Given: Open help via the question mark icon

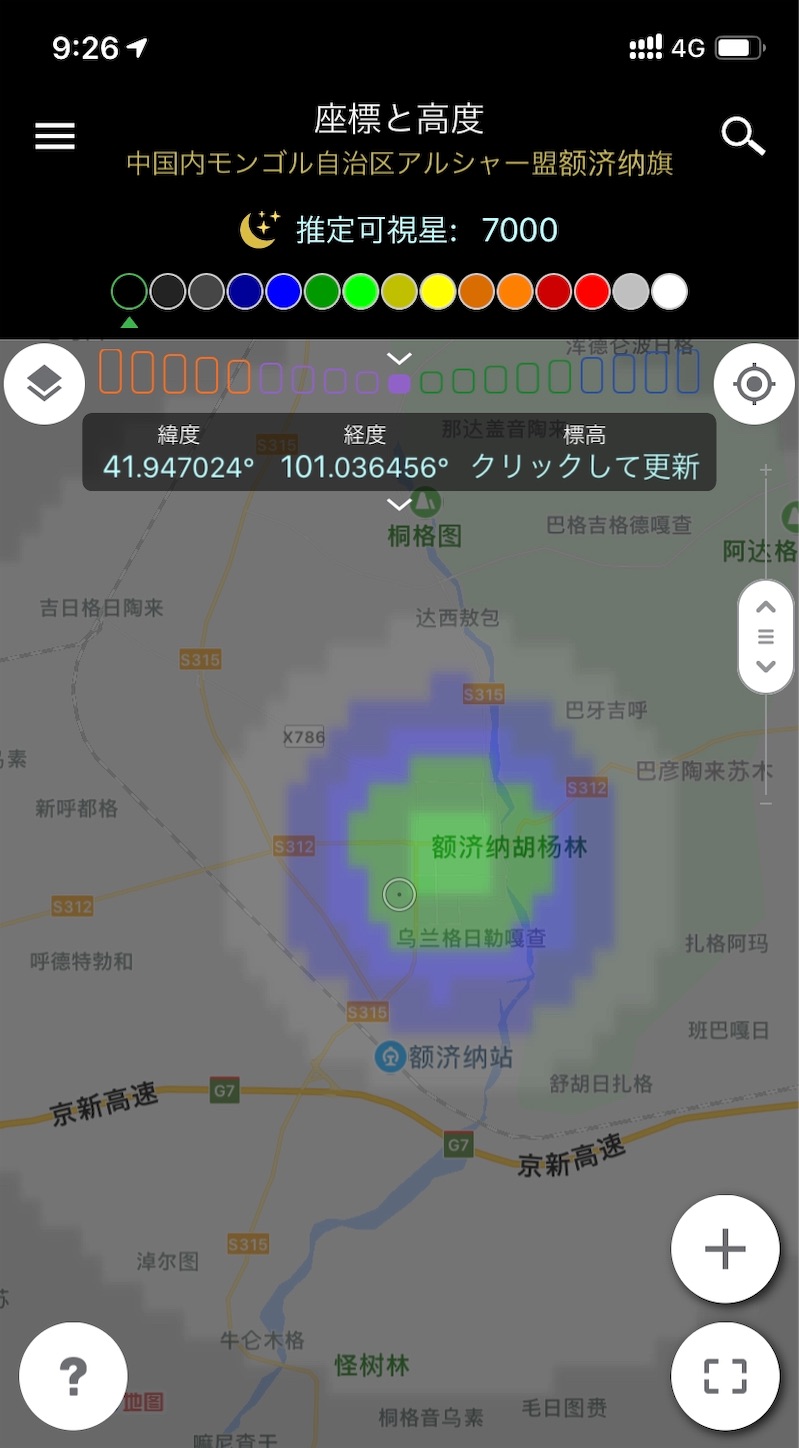Looking at the screenshot, I should (x=72, y=1376).
